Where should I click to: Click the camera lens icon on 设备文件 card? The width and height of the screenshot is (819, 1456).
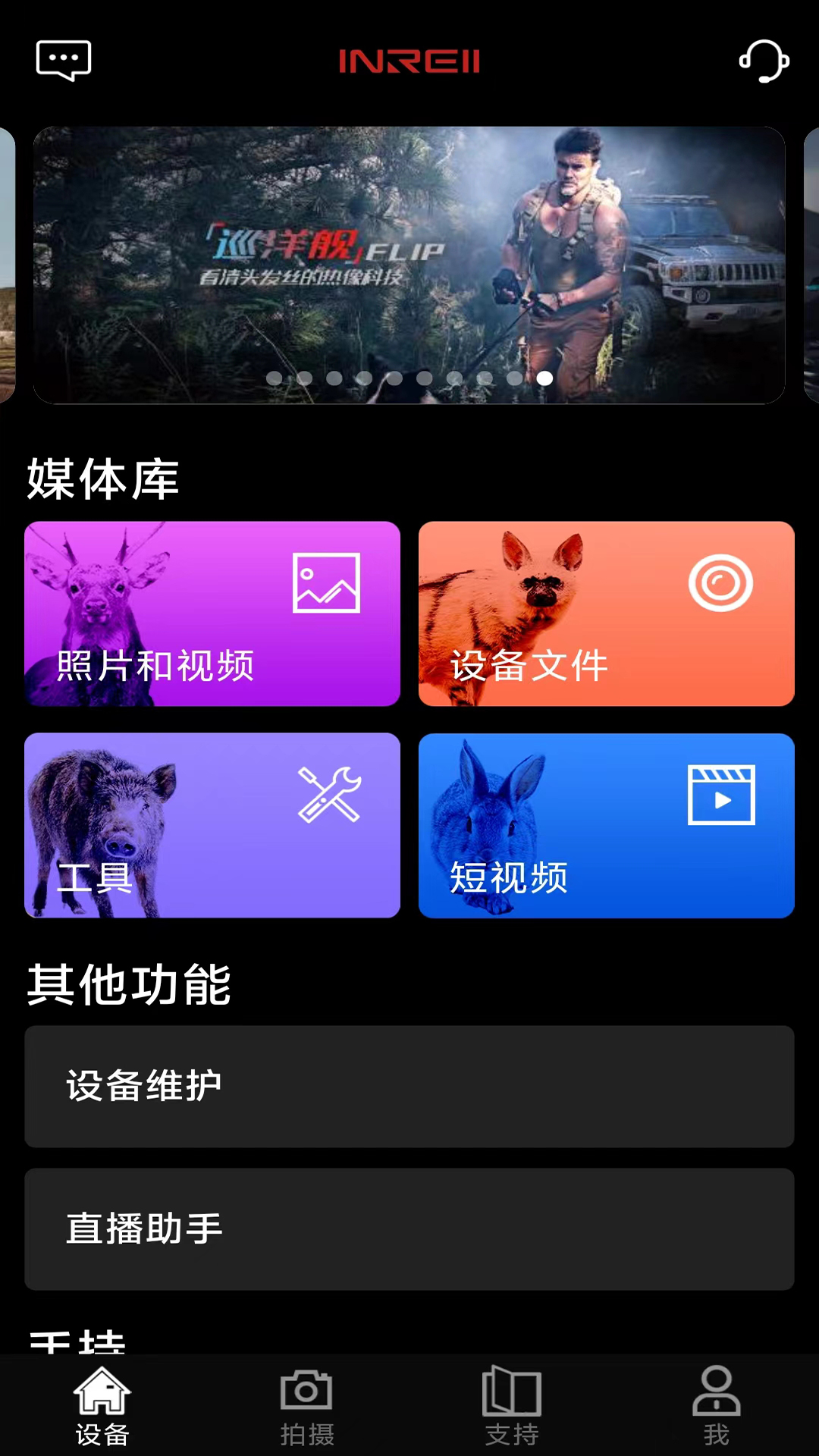click(721, 583)
